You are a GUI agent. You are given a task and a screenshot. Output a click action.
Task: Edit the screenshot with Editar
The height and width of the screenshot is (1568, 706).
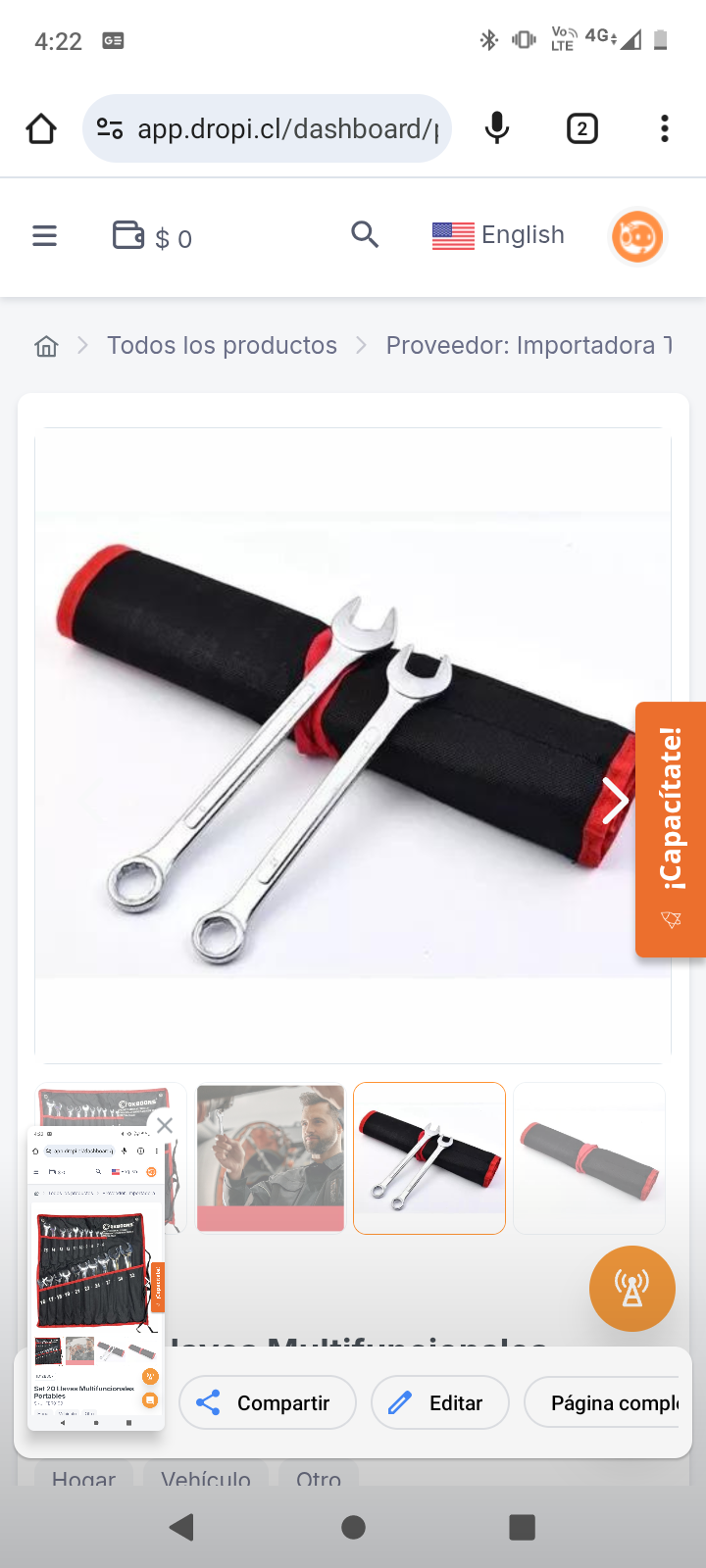(x=439, y=1403)
